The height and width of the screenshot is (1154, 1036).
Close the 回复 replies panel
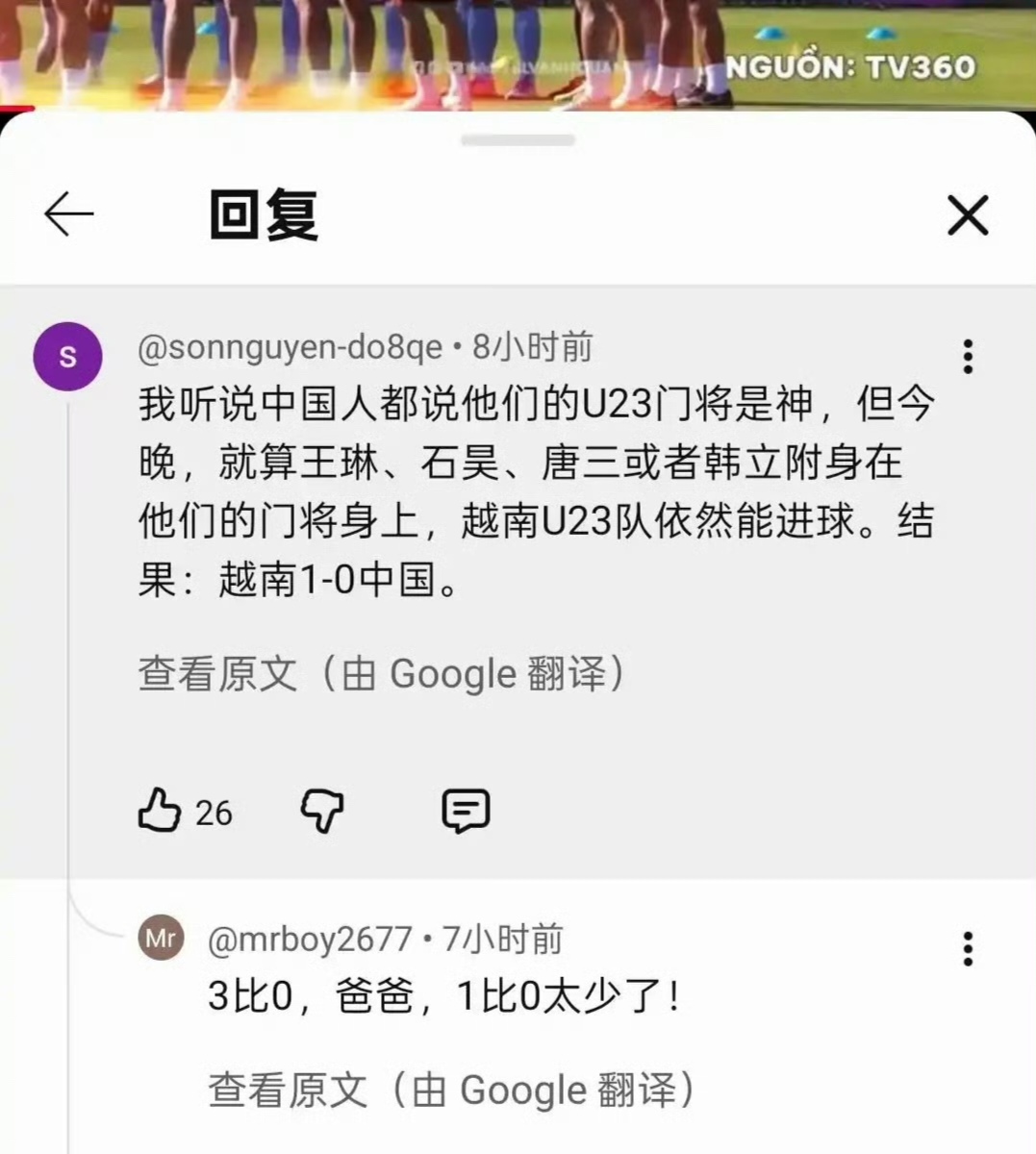(x=968, y=214)
